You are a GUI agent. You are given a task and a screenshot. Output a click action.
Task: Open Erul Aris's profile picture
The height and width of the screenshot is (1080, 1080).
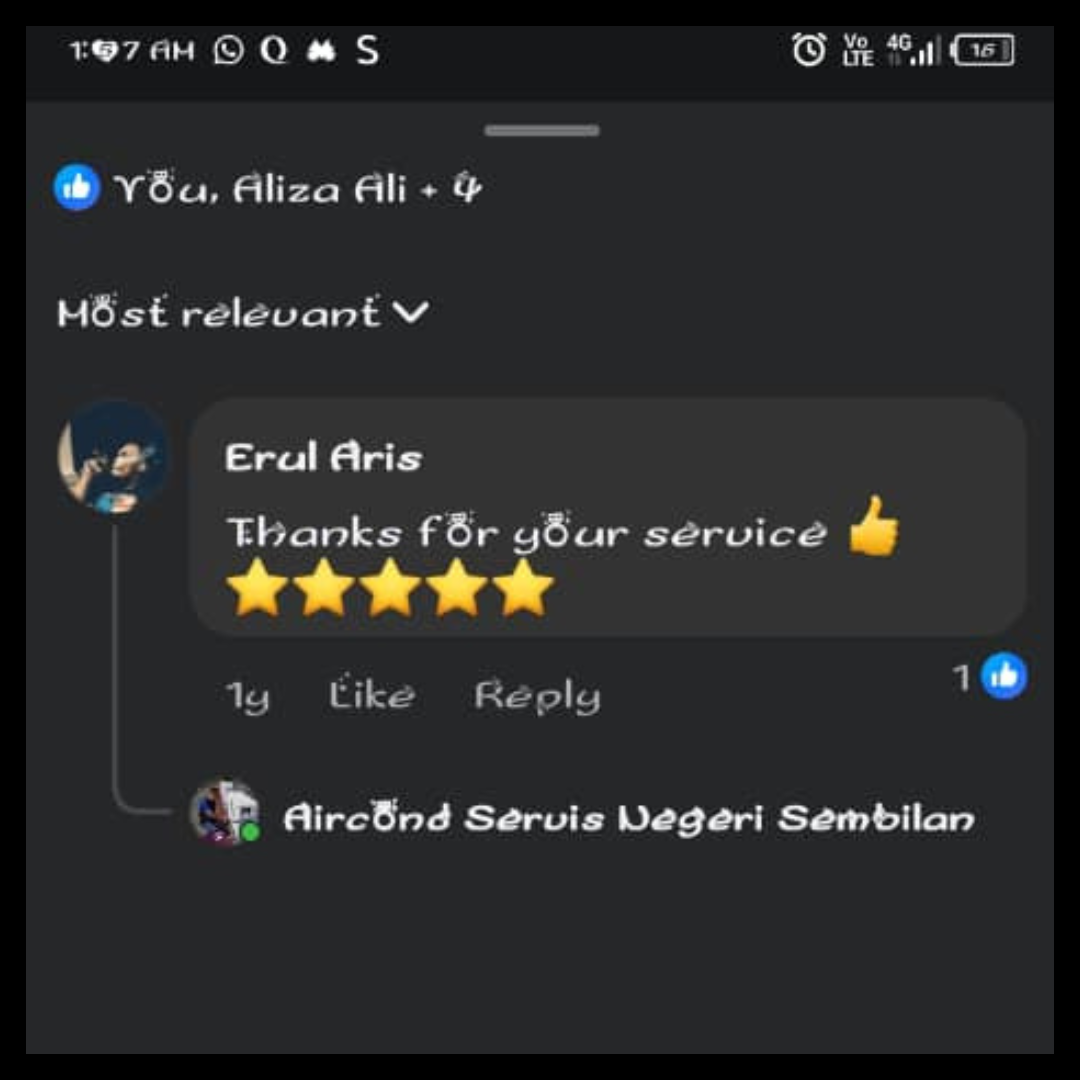click(x=114, y=460)
